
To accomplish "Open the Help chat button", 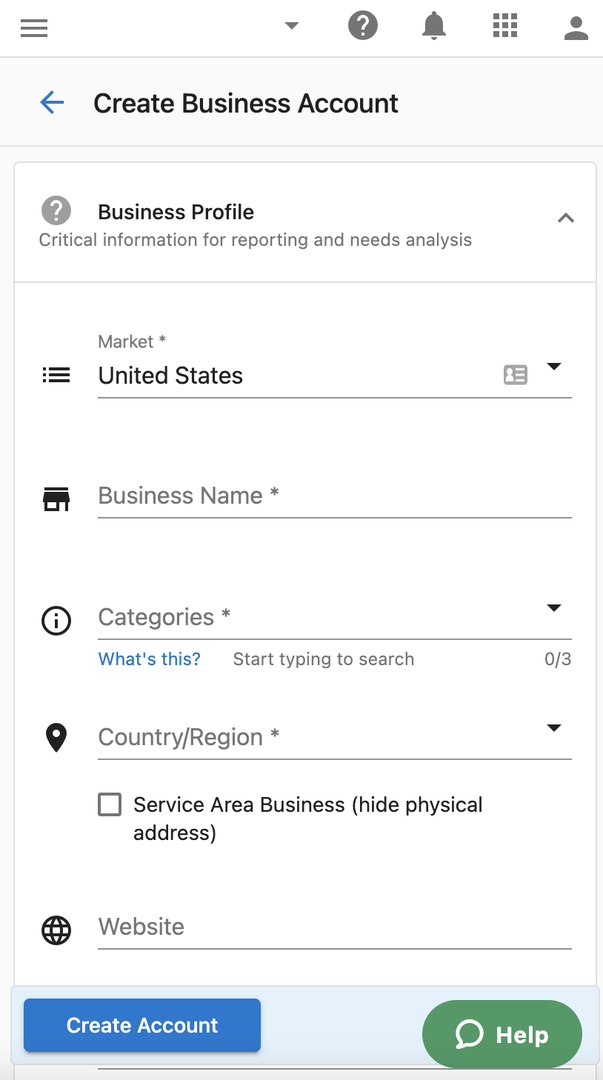I will pyautogui.click(x=502, y=1035).
